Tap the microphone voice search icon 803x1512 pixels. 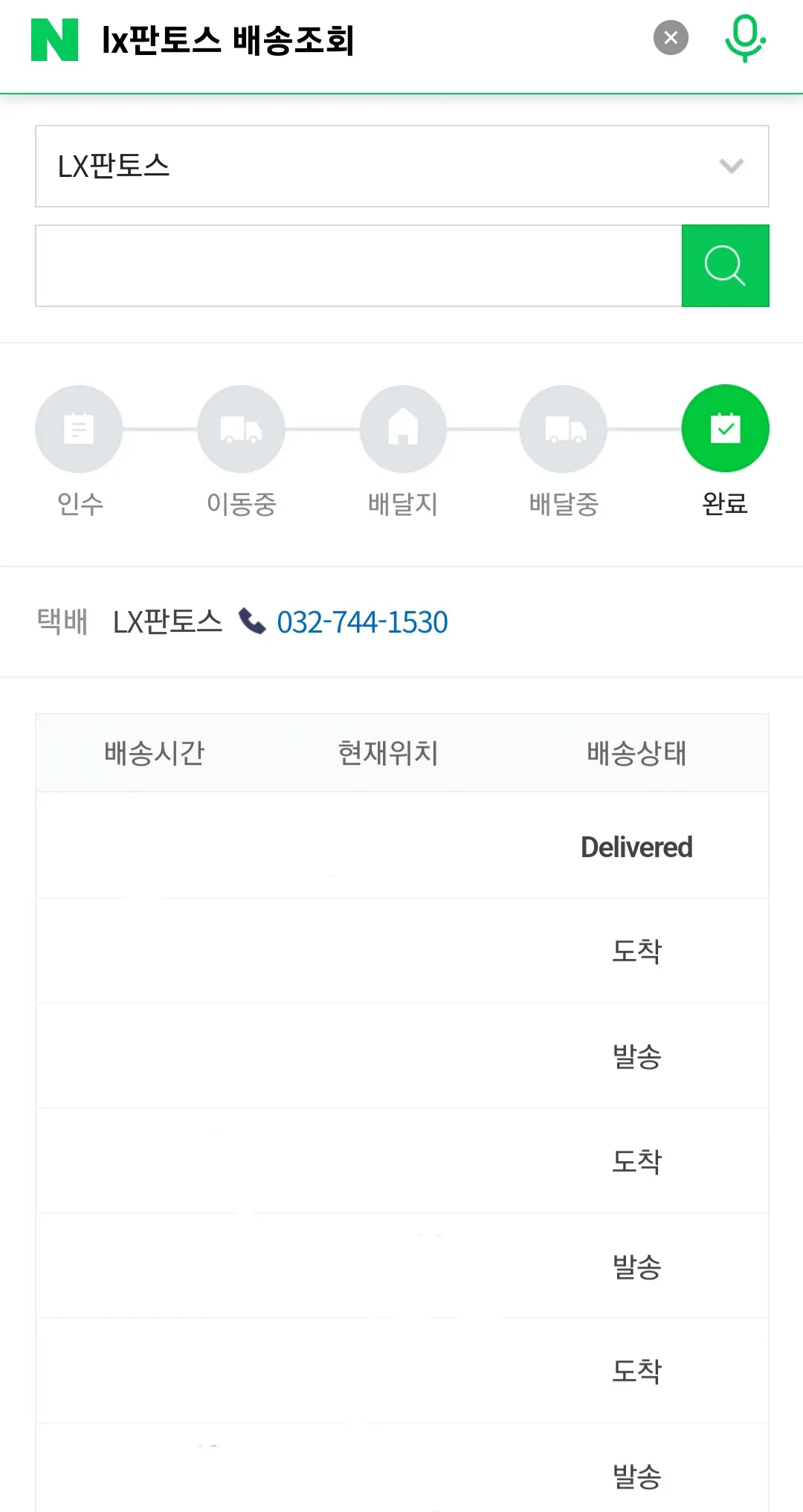click(745, 39)
